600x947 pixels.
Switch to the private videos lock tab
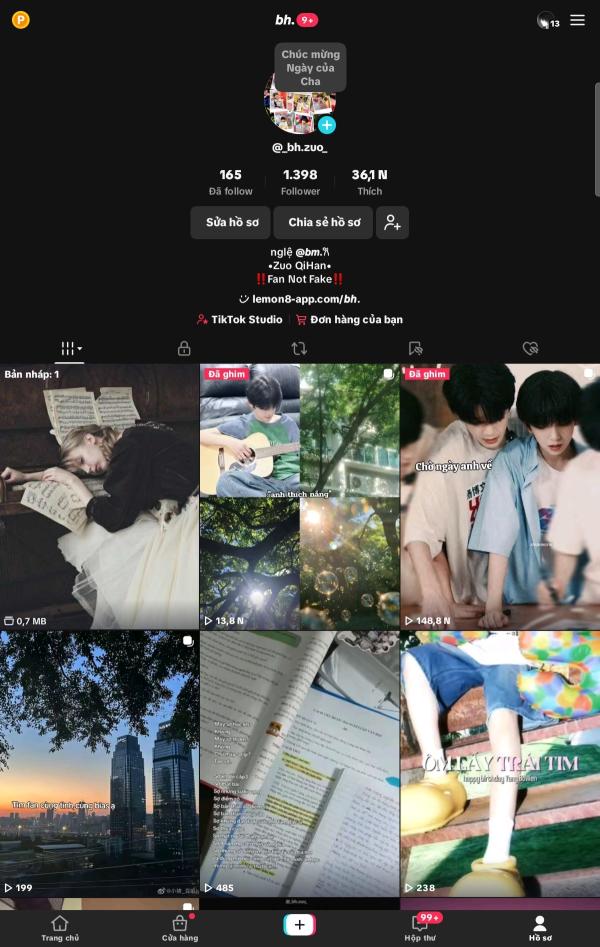point(184,348)
